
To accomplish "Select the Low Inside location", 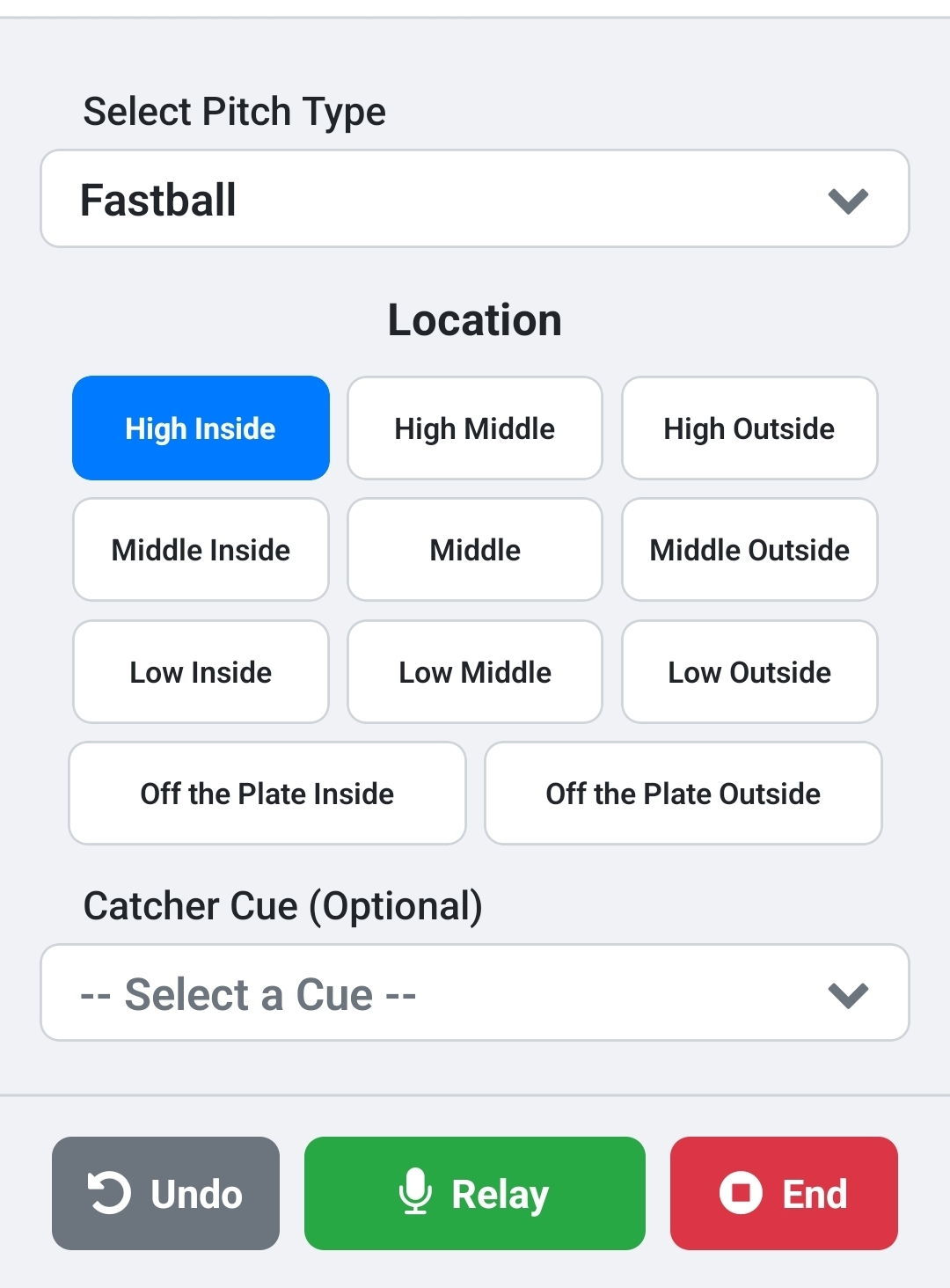I will [x=201, y=672].
